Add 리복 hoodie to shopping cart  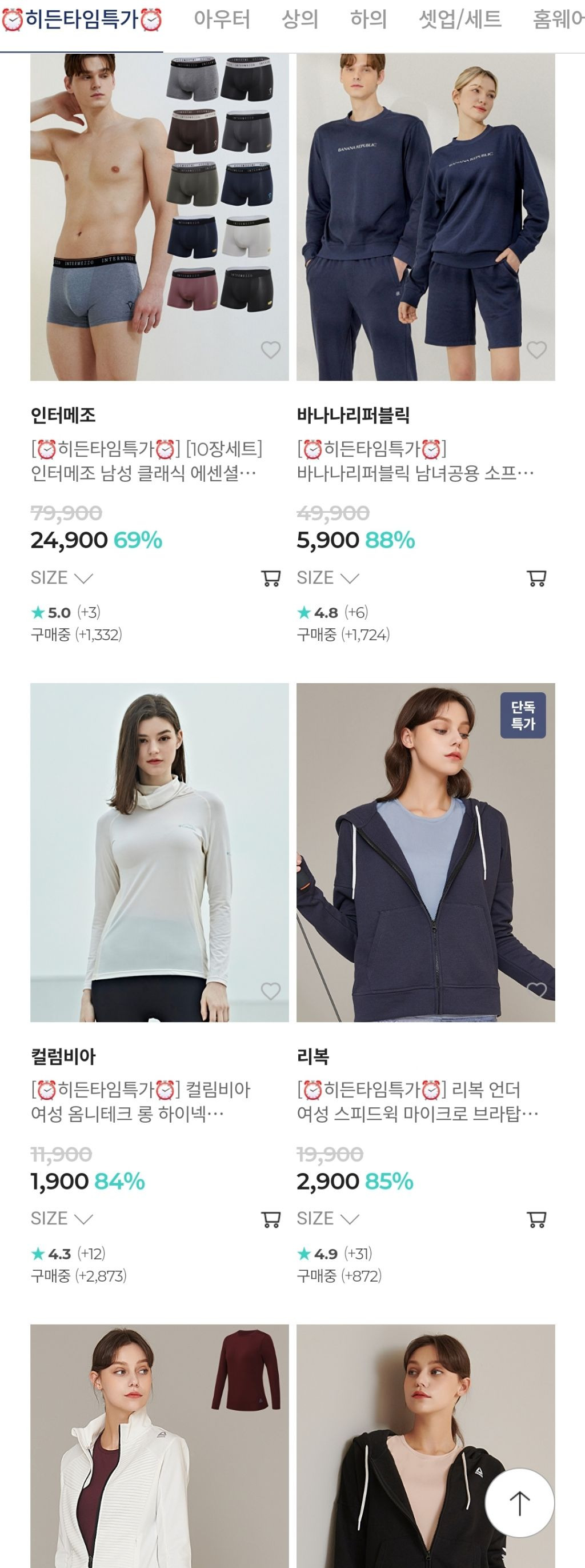(x=536, y=1219)
